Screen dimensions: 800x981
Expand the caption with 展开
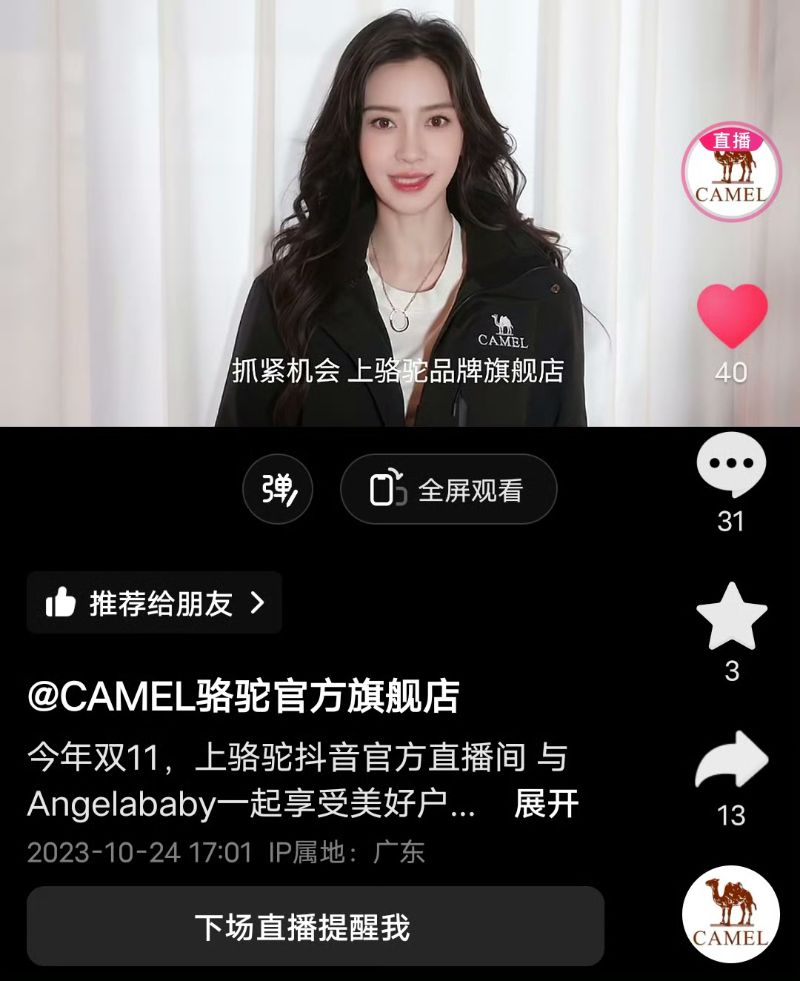tap(546, 804)
